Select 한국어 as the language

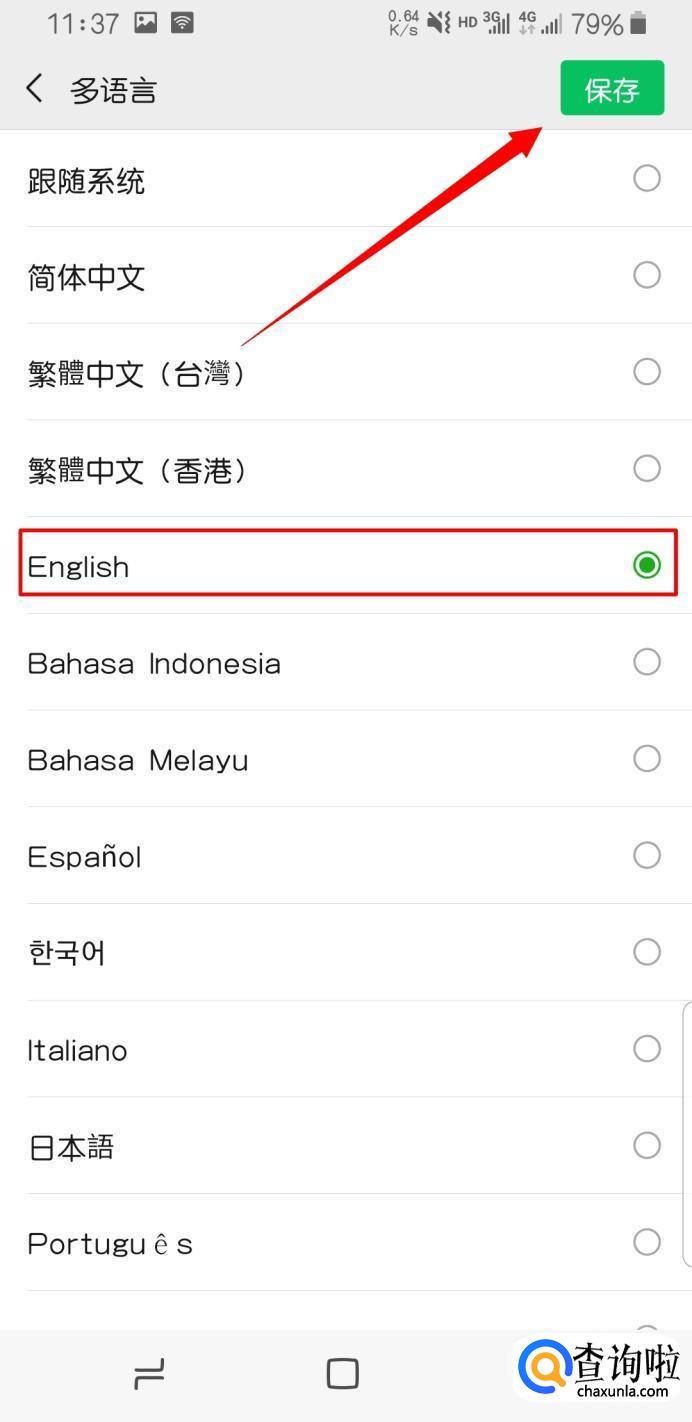pyautogui.click(x=346, y=952)
